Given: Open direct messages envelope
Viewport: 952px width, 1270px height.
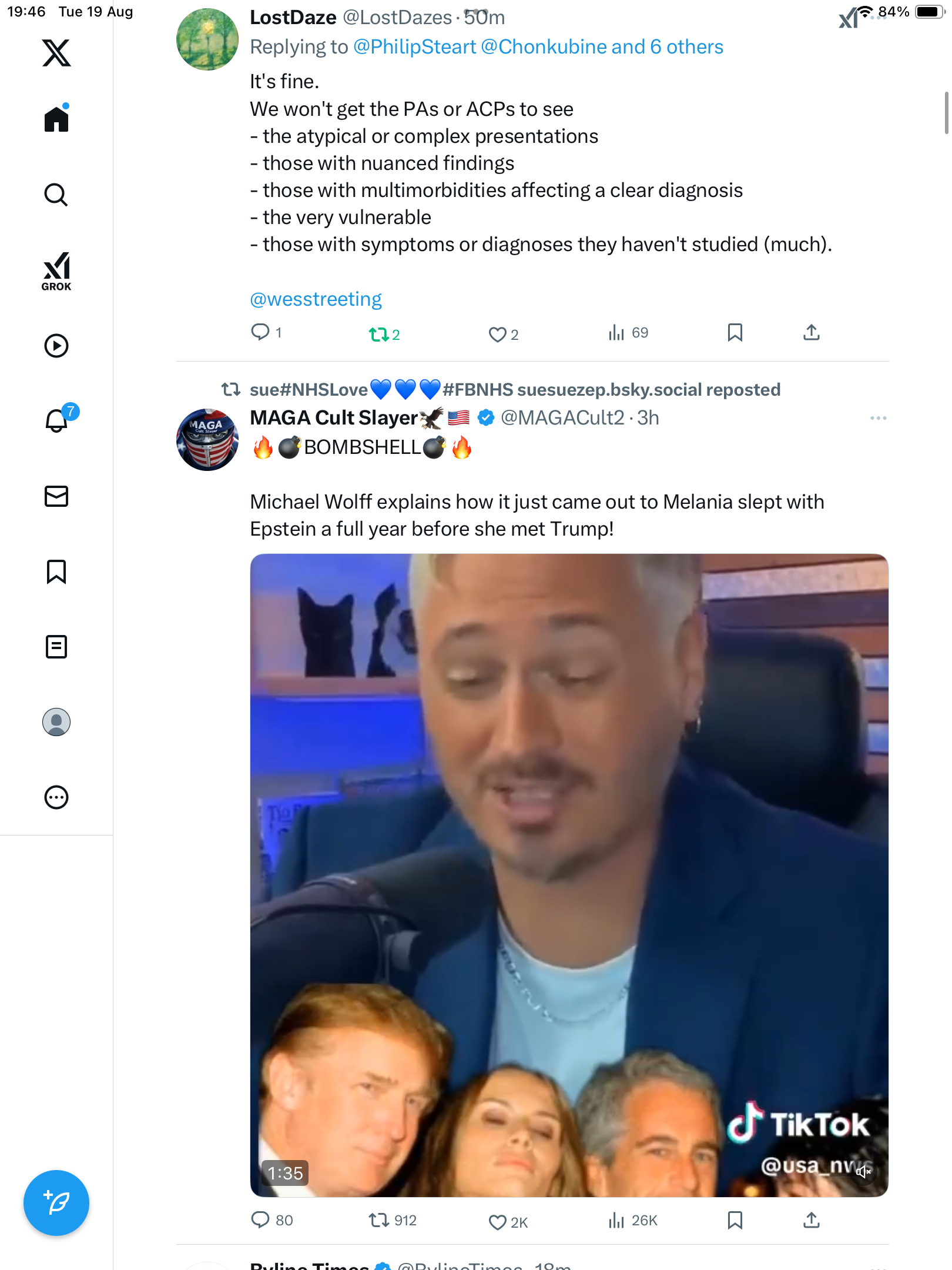Looking at the screenshot, I should 56,496.
